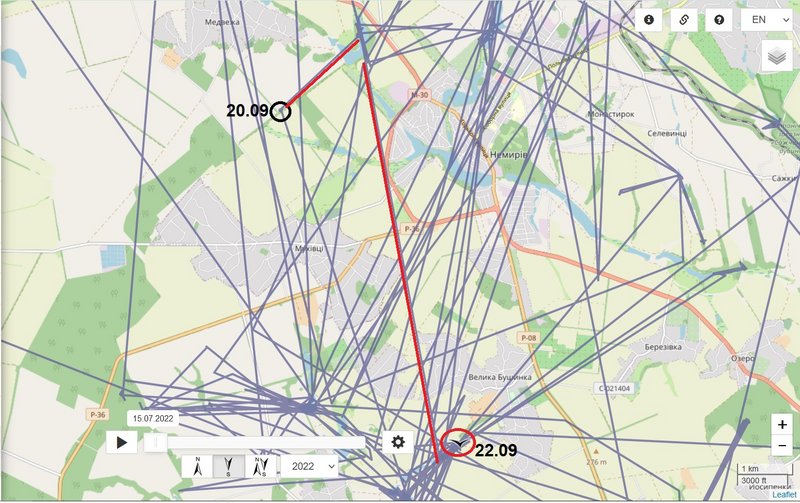The width and height of the screenshot is (800, 503).
Task: Open the help question mark
Action: coord(718,20)
